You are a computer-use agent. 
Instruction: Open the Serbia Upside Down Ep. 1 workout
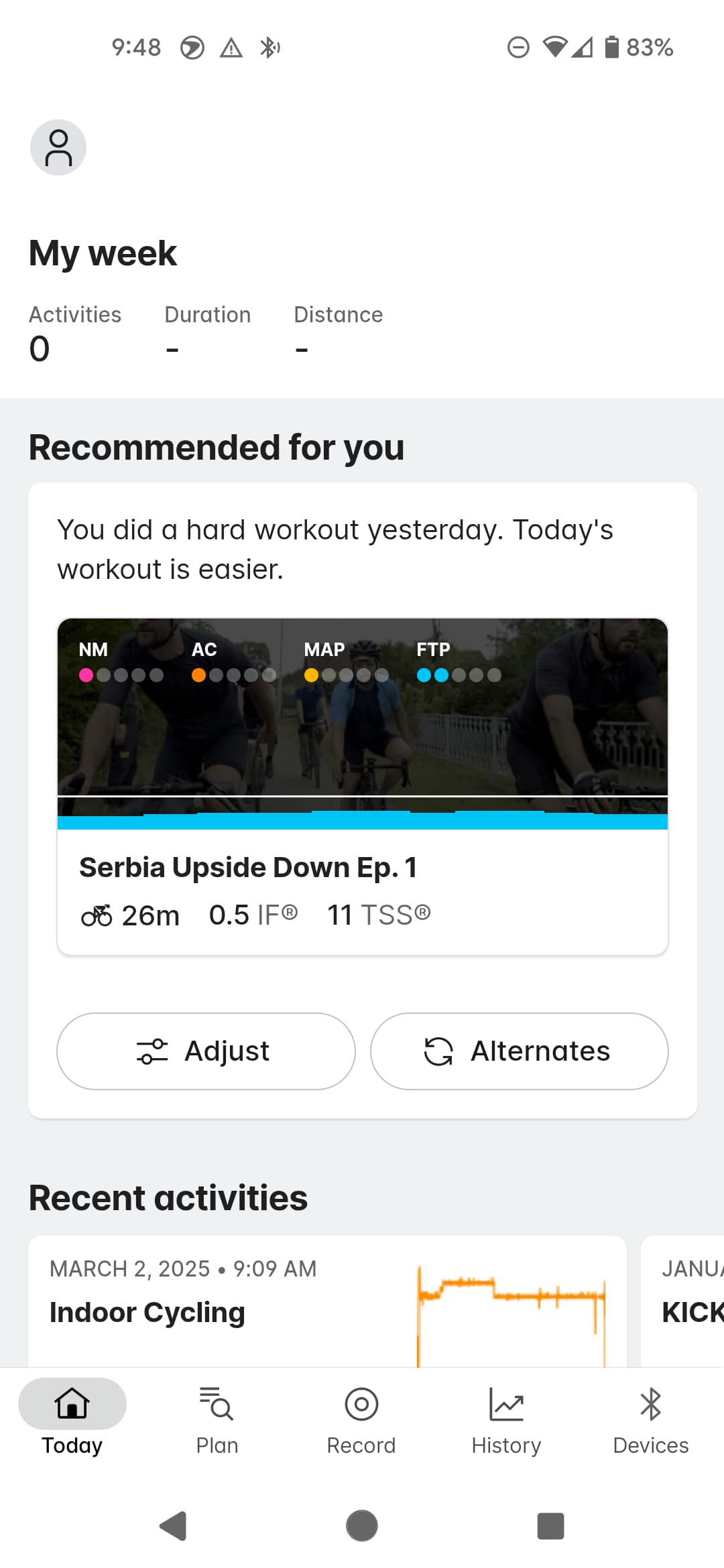(363, 787)
